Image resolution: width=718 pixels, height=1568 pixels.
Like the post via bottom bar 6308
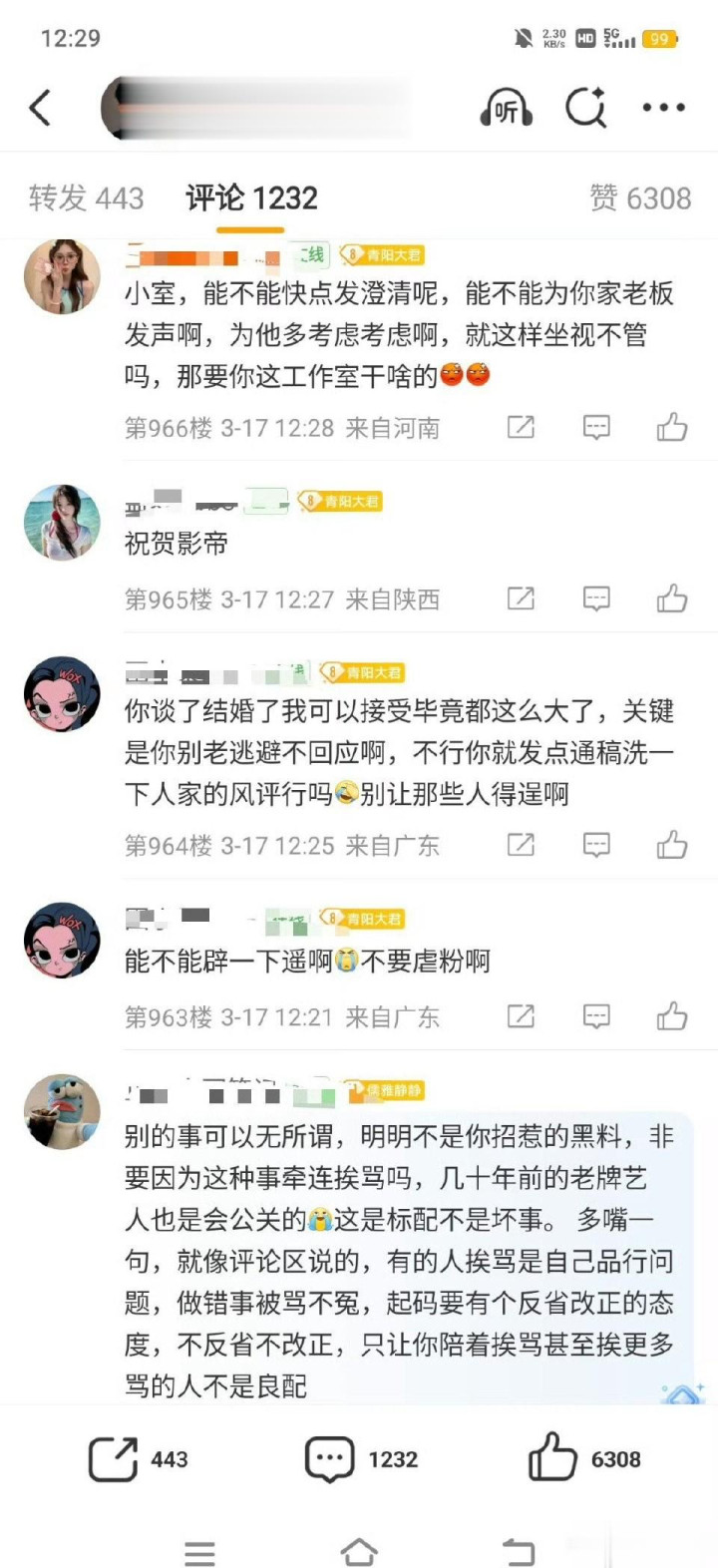tap(584, 1459)
